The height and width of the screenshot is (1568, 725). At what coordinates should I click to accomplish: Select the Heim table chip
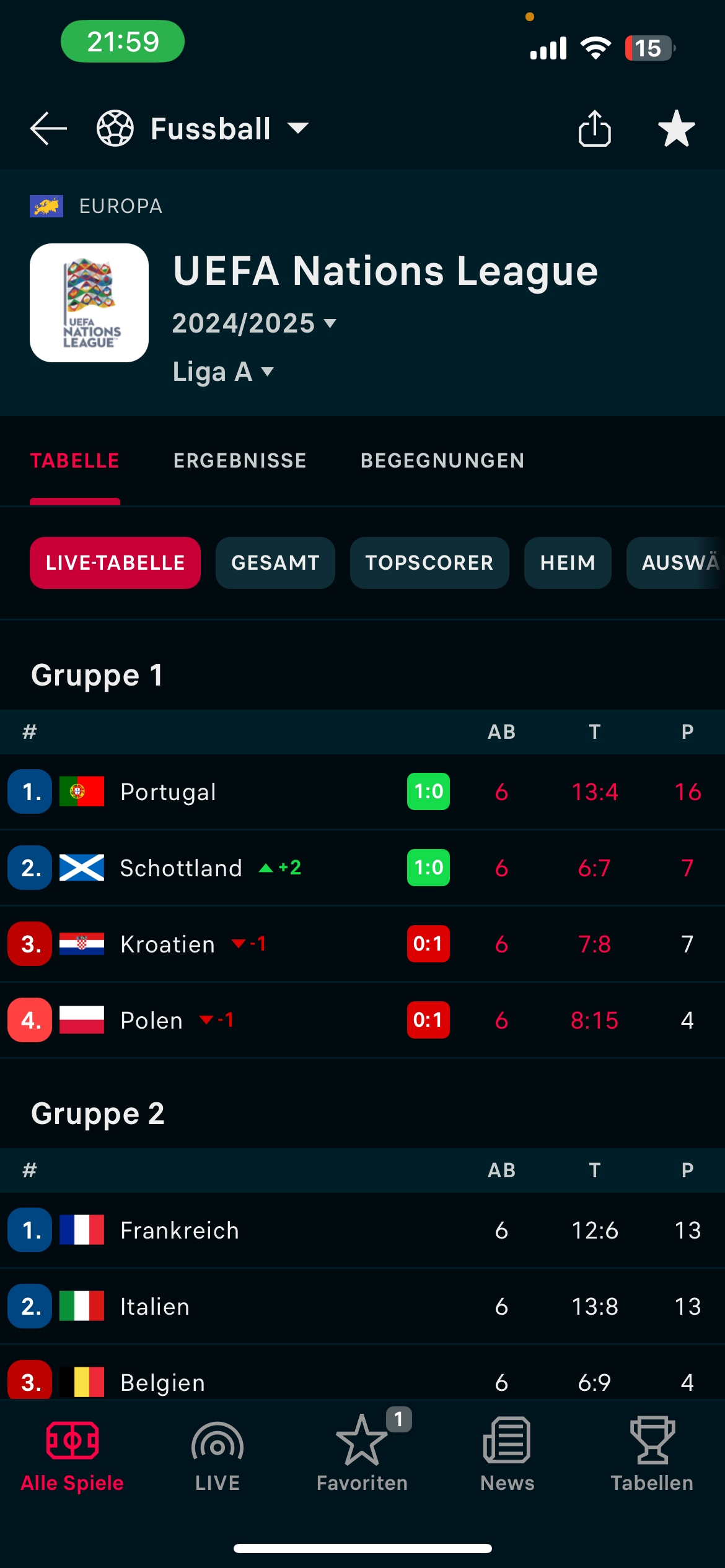[568, 563]
